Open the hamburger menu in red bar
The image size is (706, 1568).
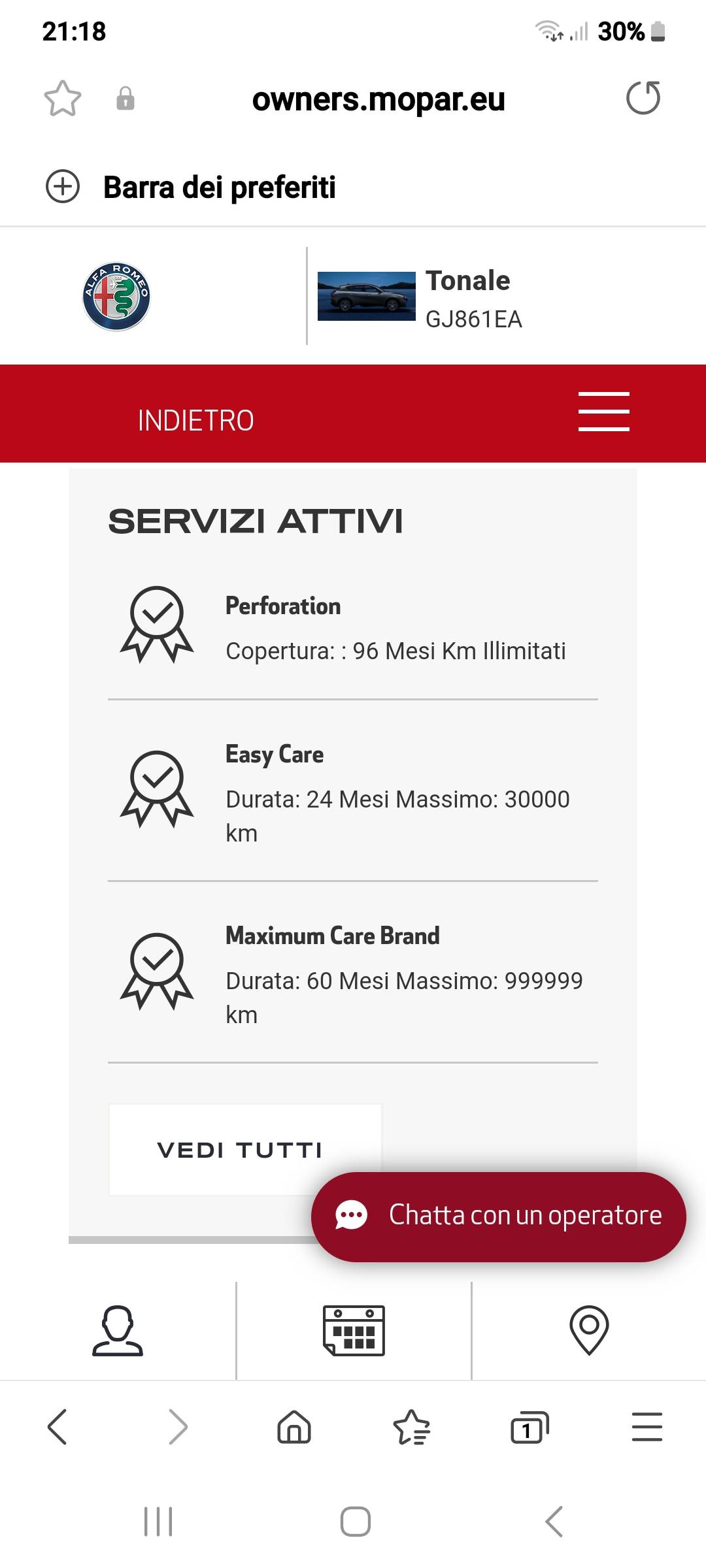point(604,412)
